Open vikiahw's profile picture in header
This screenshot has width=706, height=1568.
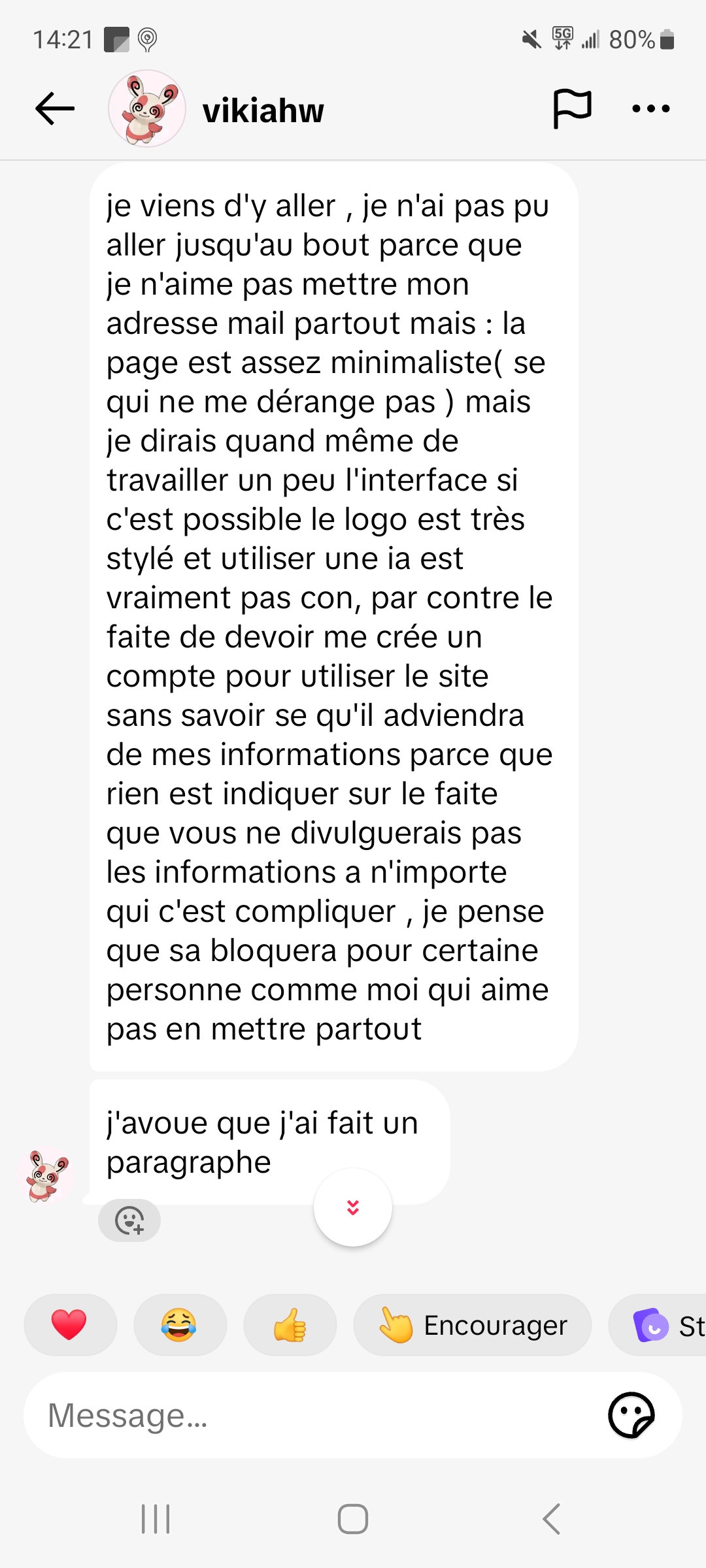pyautogui.click(x=147, y=109)
